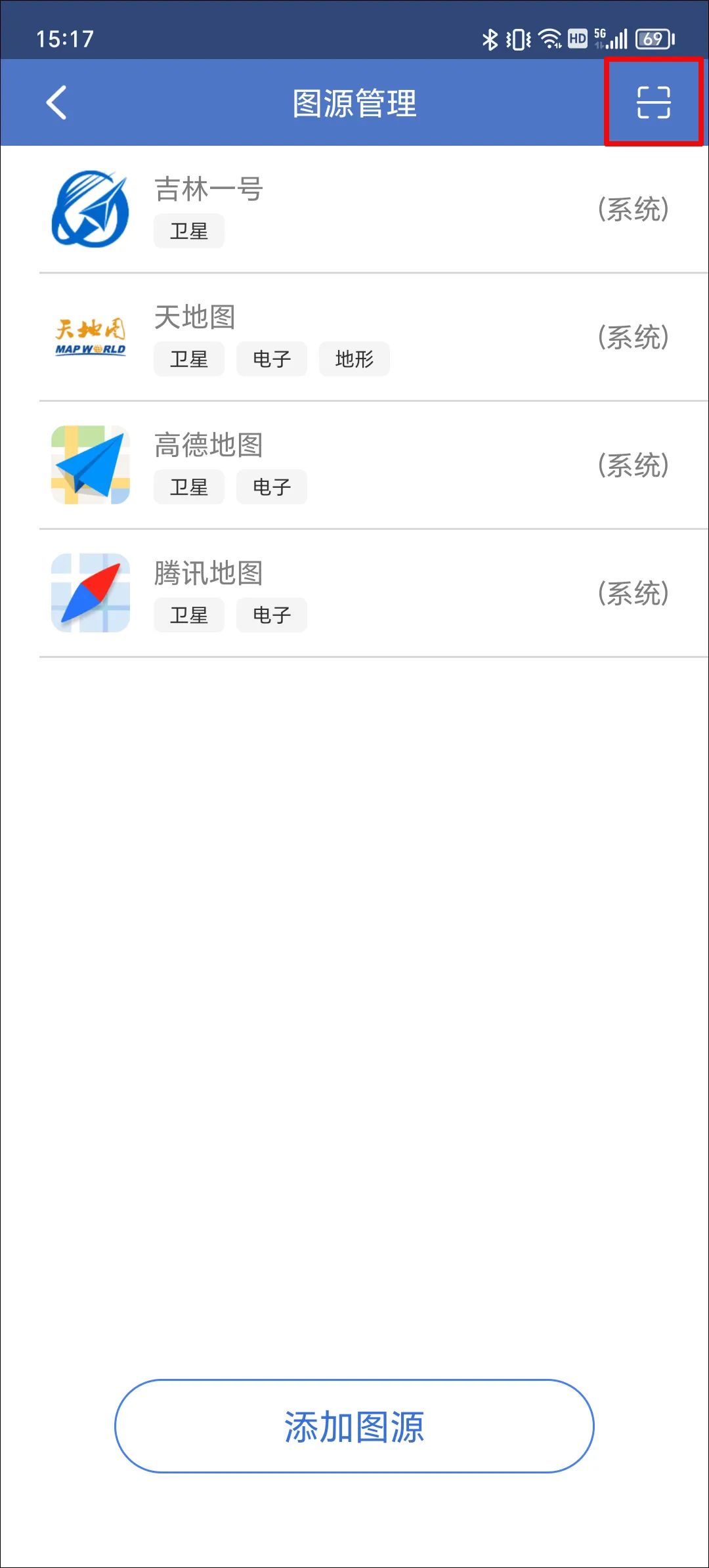Image resolution: width=709 pixels, height=1568 pixels.
Task: Open the scan QR code icon
Action: 654,102
